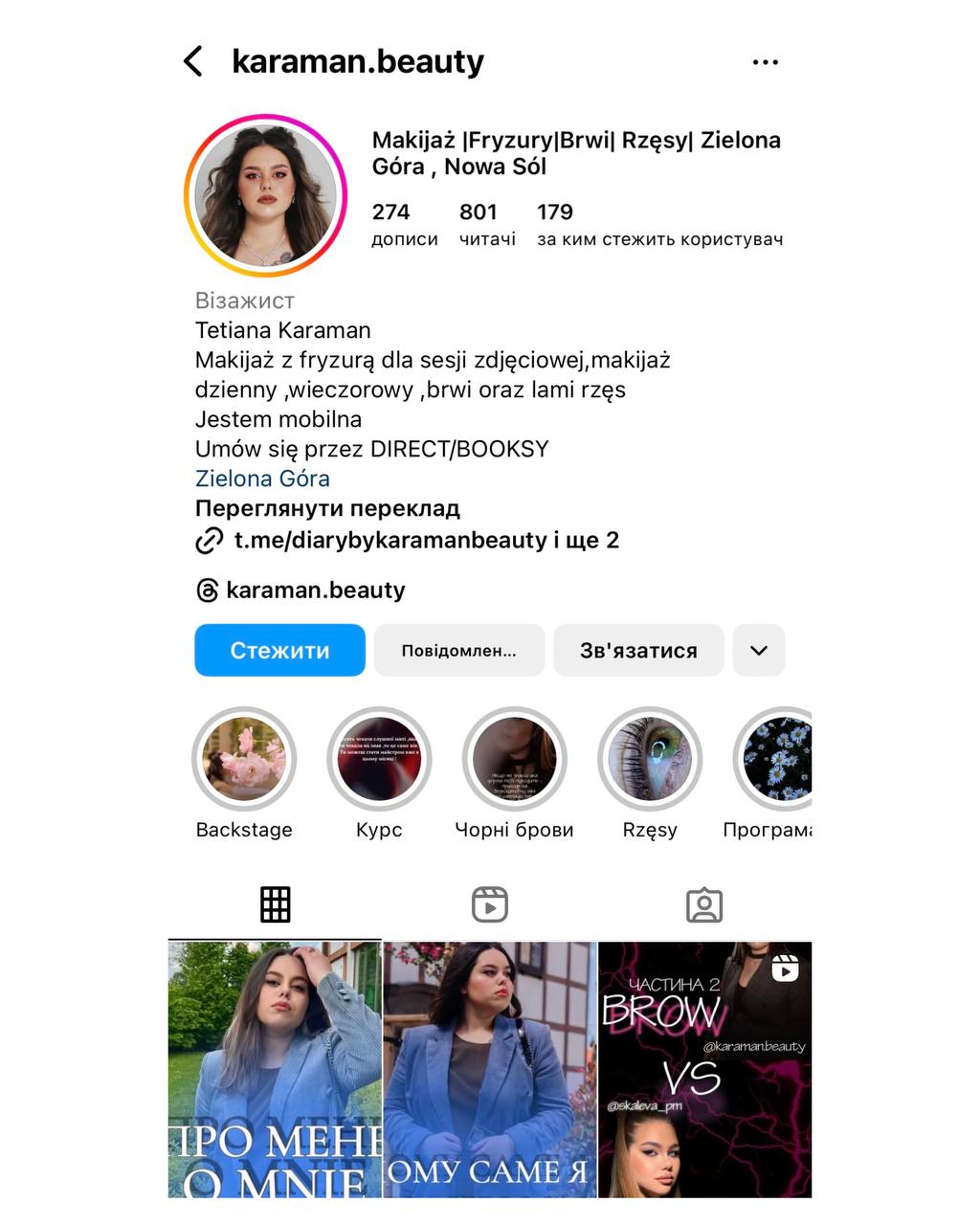Open the Курс highlight

[379, 760]
